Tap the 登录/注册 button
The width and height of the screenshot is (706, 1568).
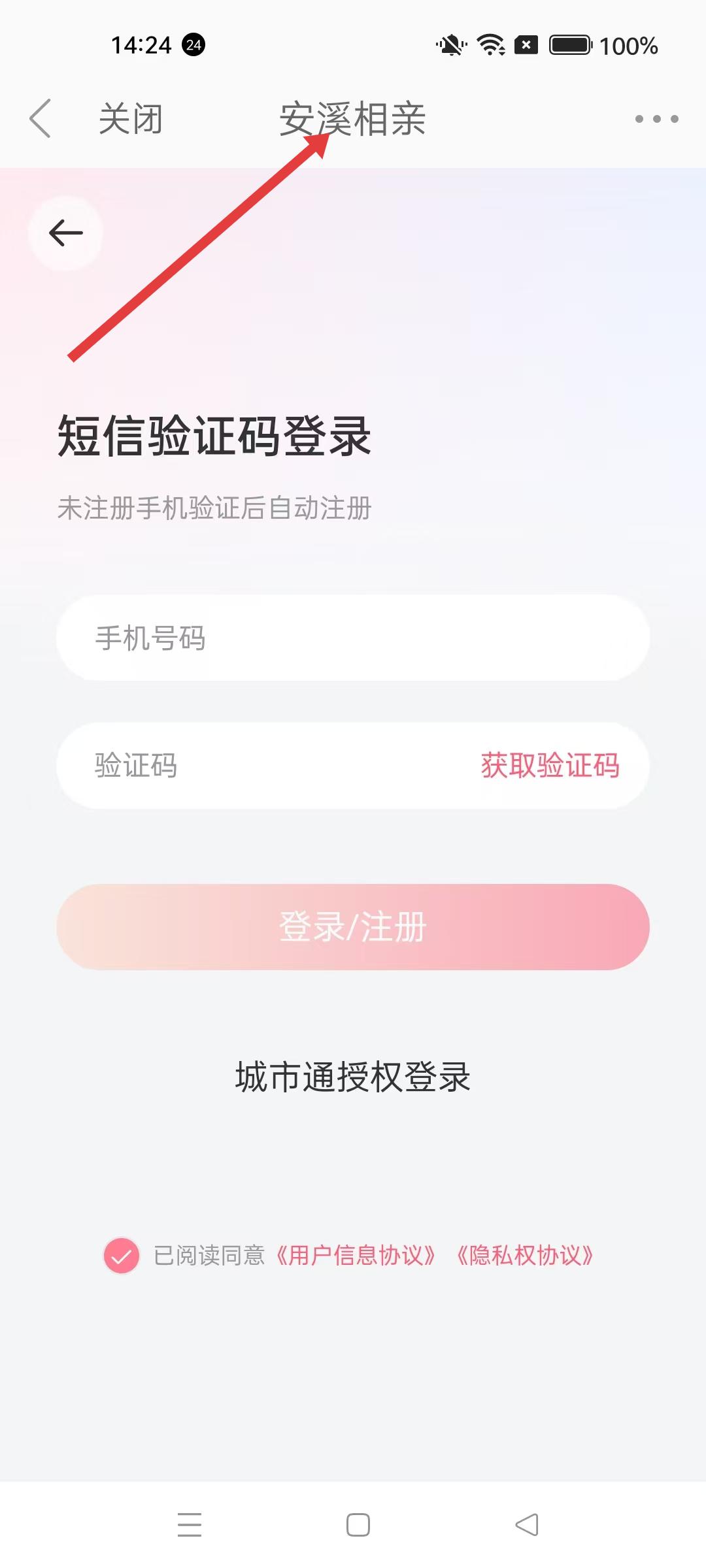coord(353,927)
